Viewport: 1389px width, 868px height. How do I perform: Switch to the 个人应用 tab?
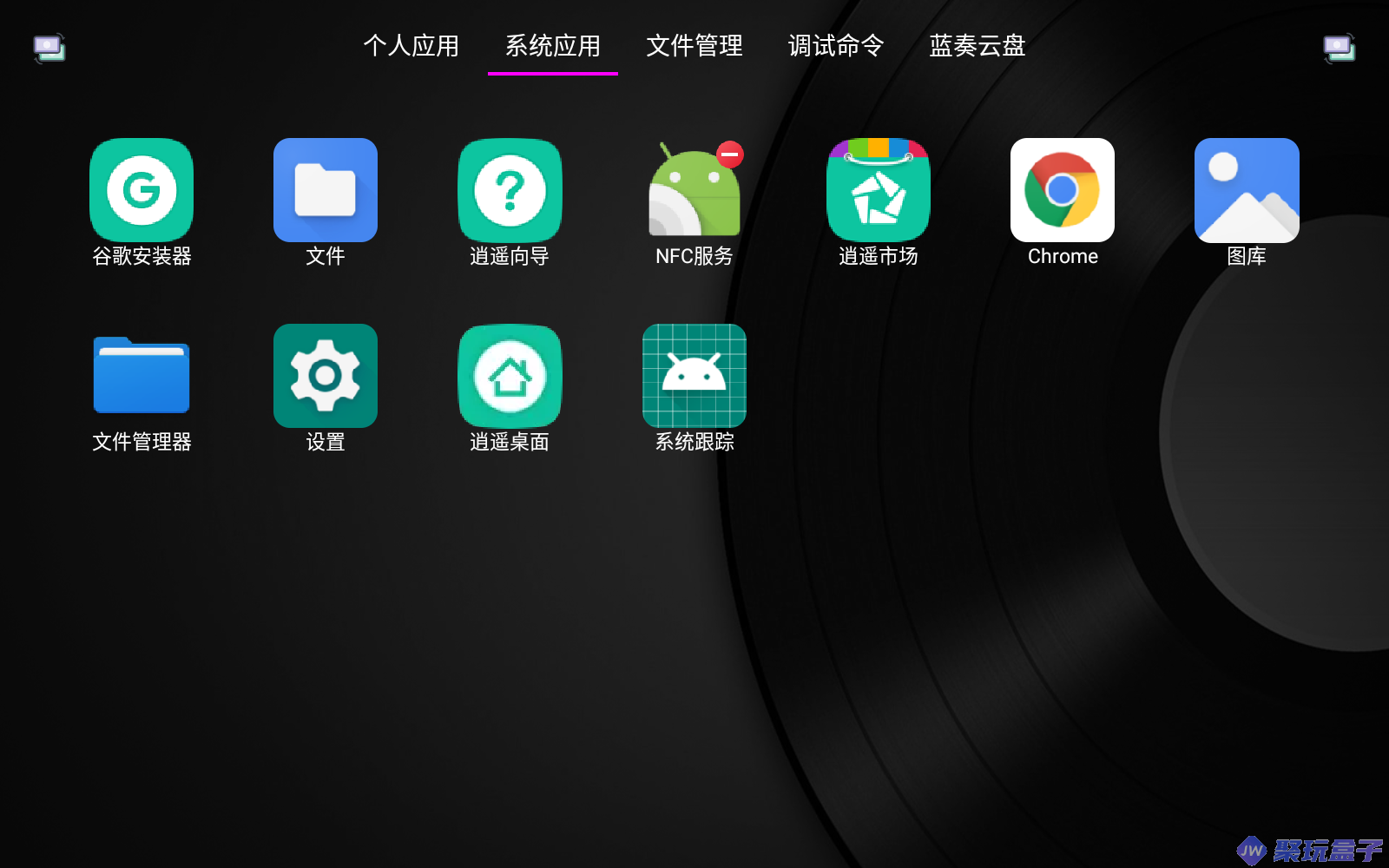pyautogui.click(x=411, y=46)
